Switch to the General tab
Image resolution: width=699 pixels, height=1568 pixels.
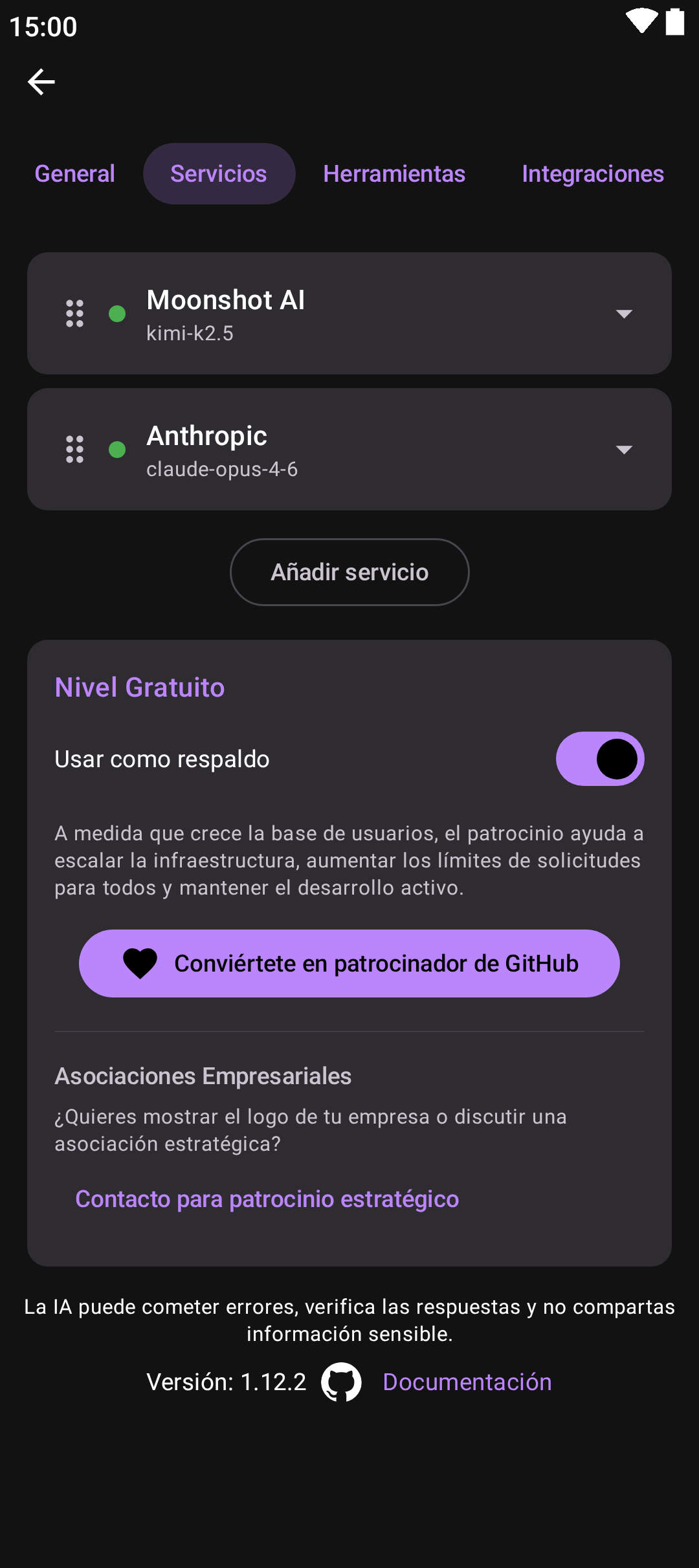[75, 174]
